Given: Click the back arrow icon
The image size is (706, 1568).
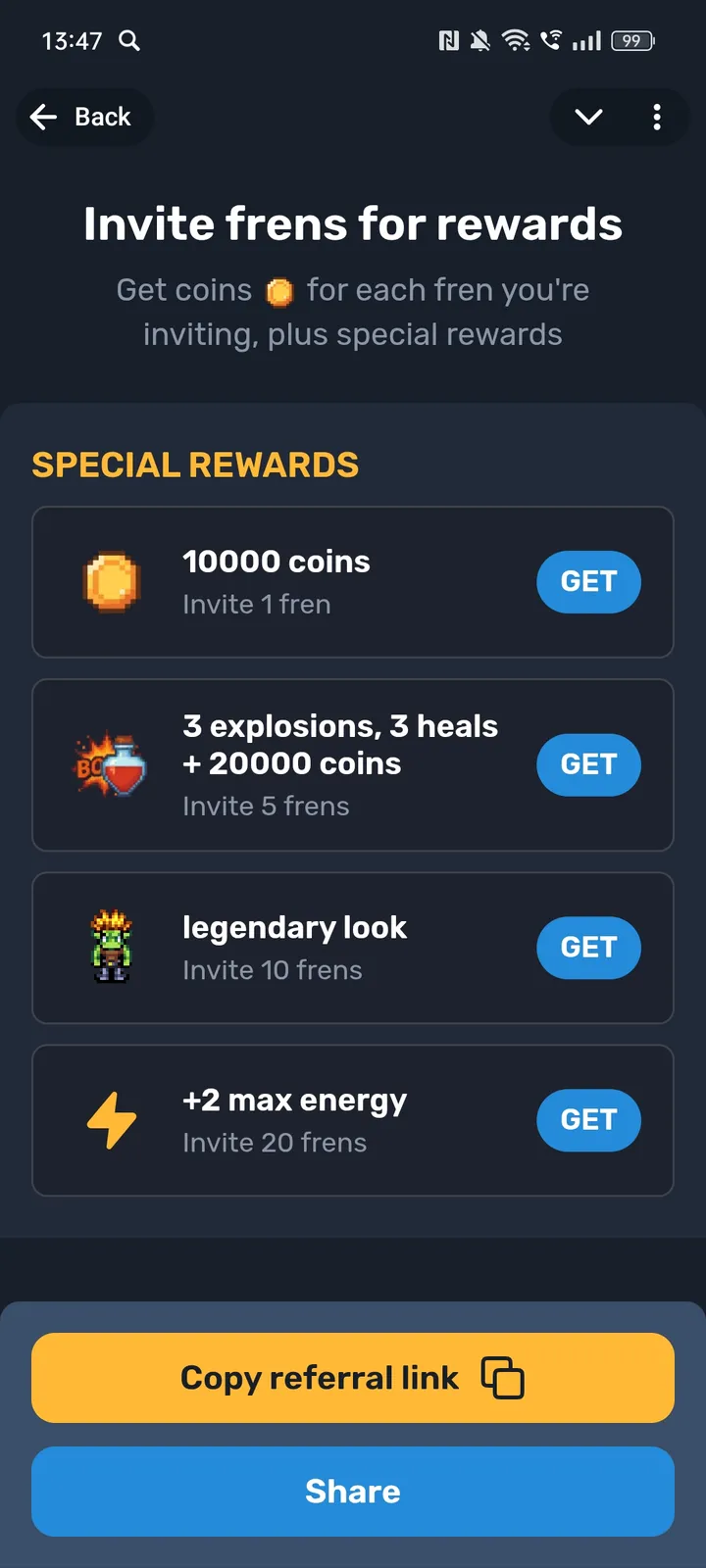Looking at the screenshot, I should pos(43,117).
